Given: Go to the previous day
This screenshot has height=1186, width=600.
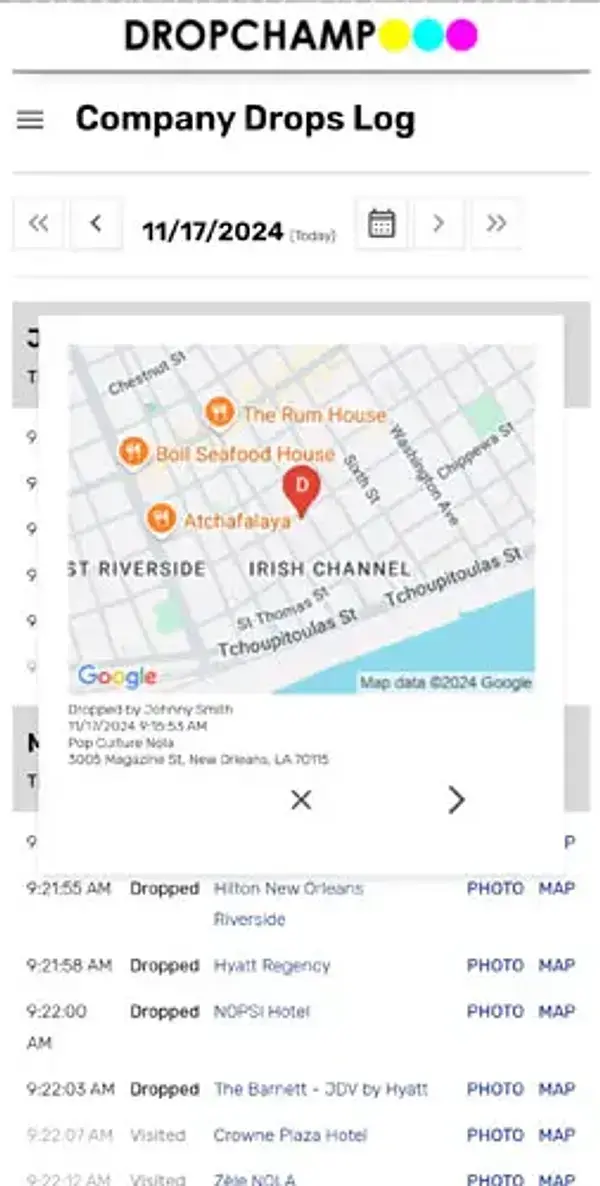Looking at the screenshot, I should [x=96, y=223].
